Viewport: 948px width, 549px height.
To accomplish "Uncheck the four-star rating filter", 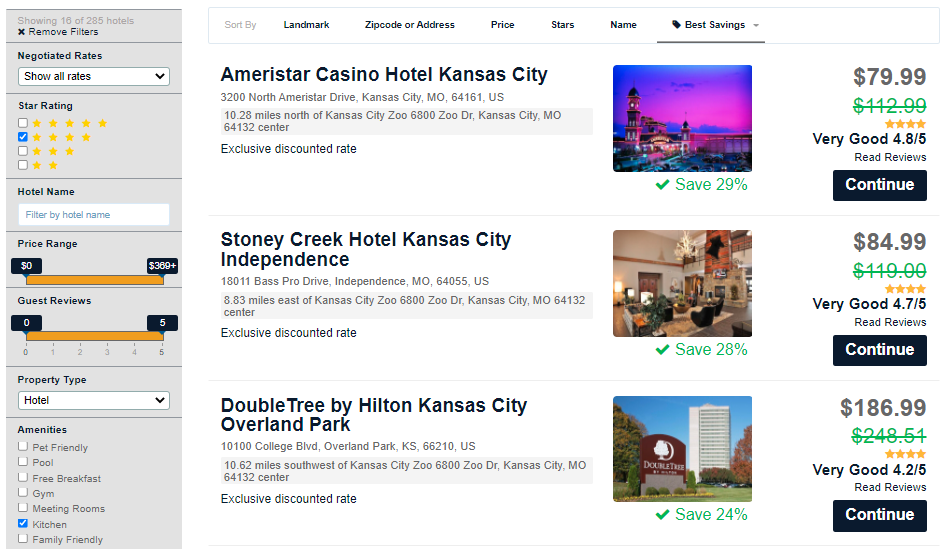I will (23, 137).
